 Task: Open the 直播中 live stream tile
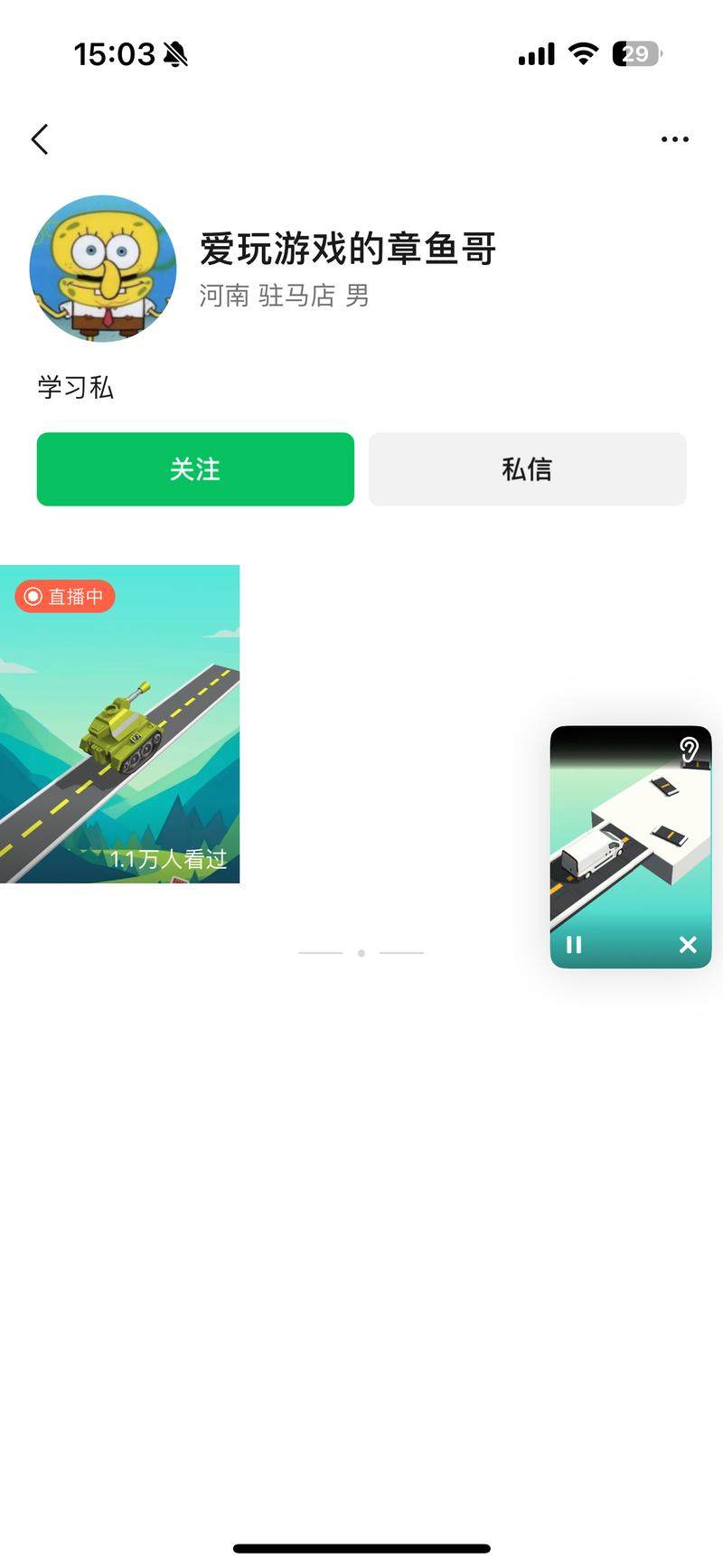(119, 723)
